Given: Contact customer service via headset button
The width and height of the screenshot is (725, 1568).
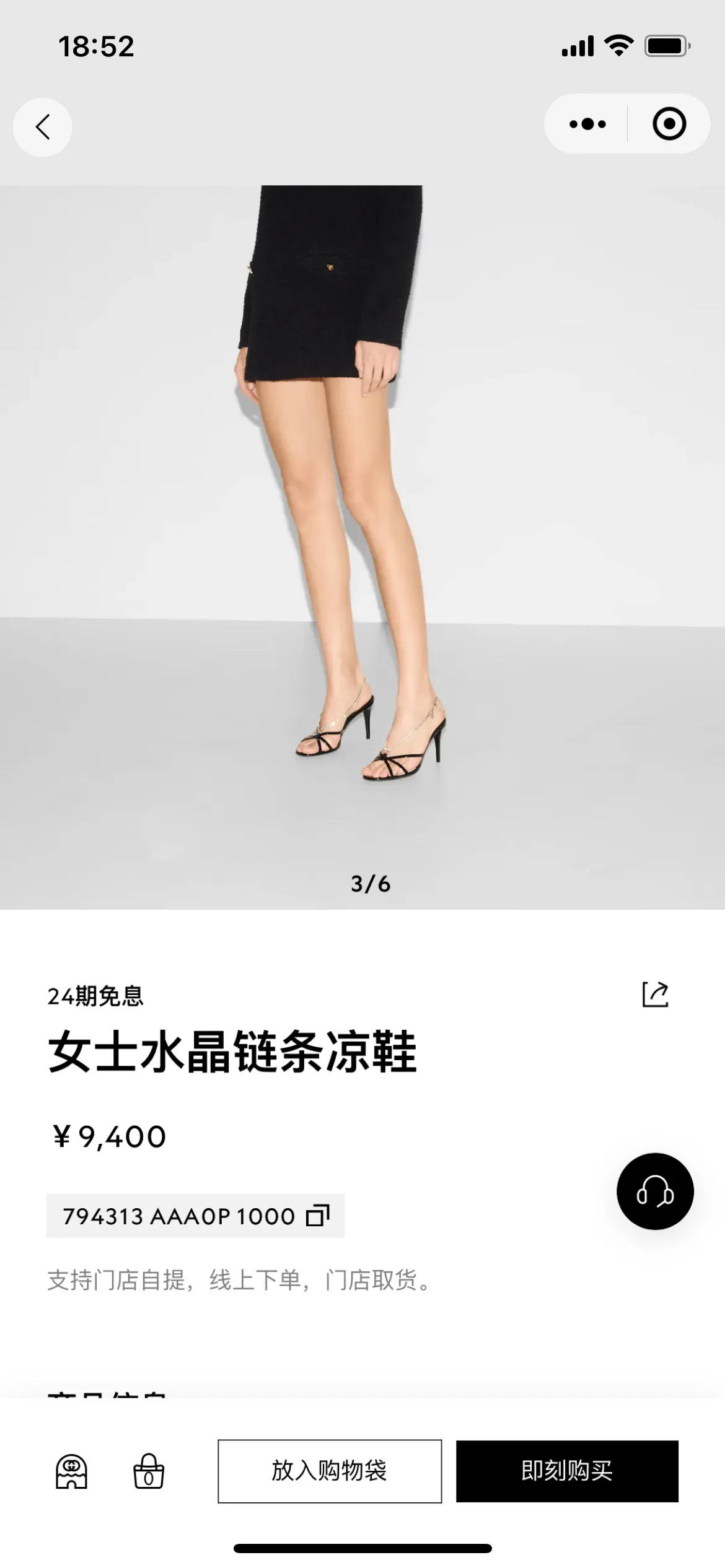Looking at the screenshot, I should click(x=655, y=1191).
